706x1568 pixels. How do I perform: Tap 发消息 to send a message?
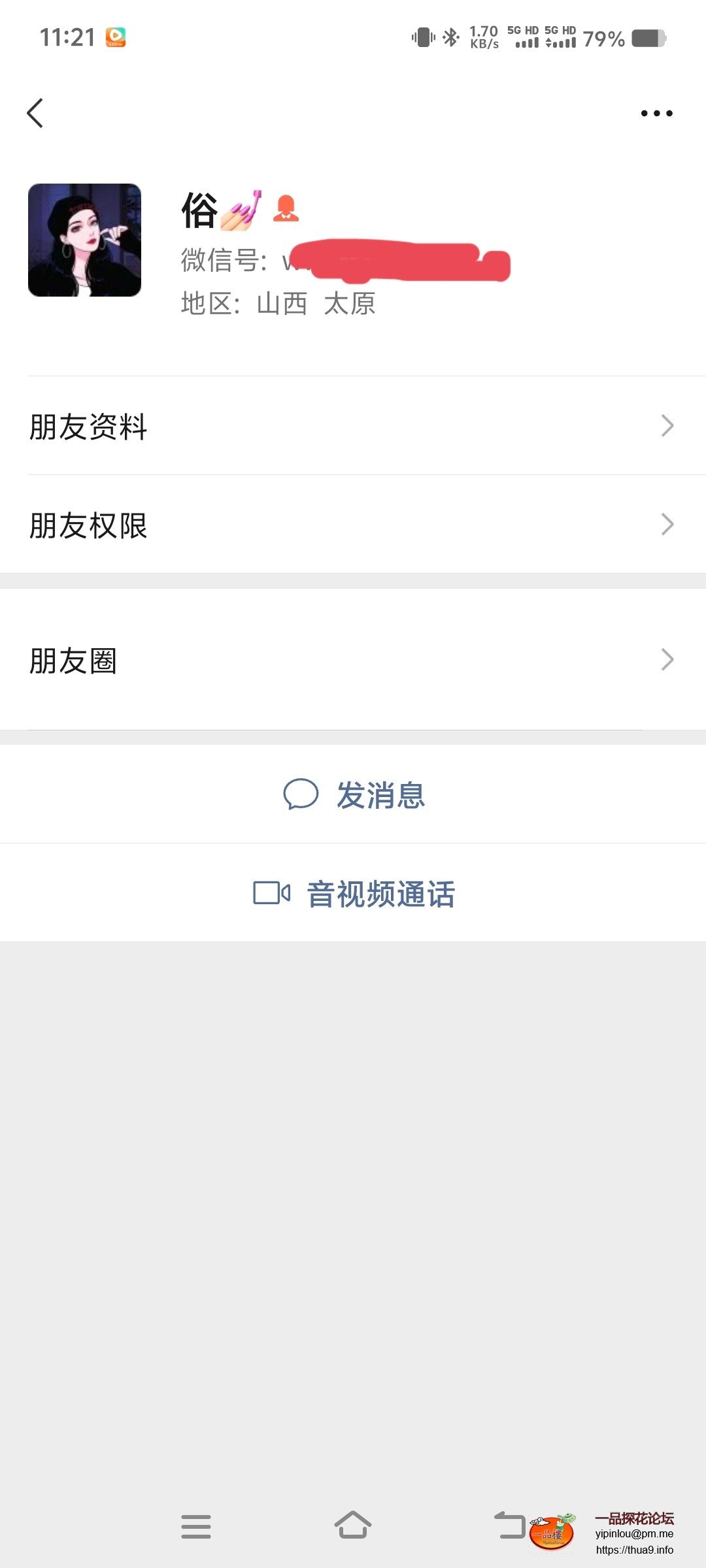[x=354, y=794]
